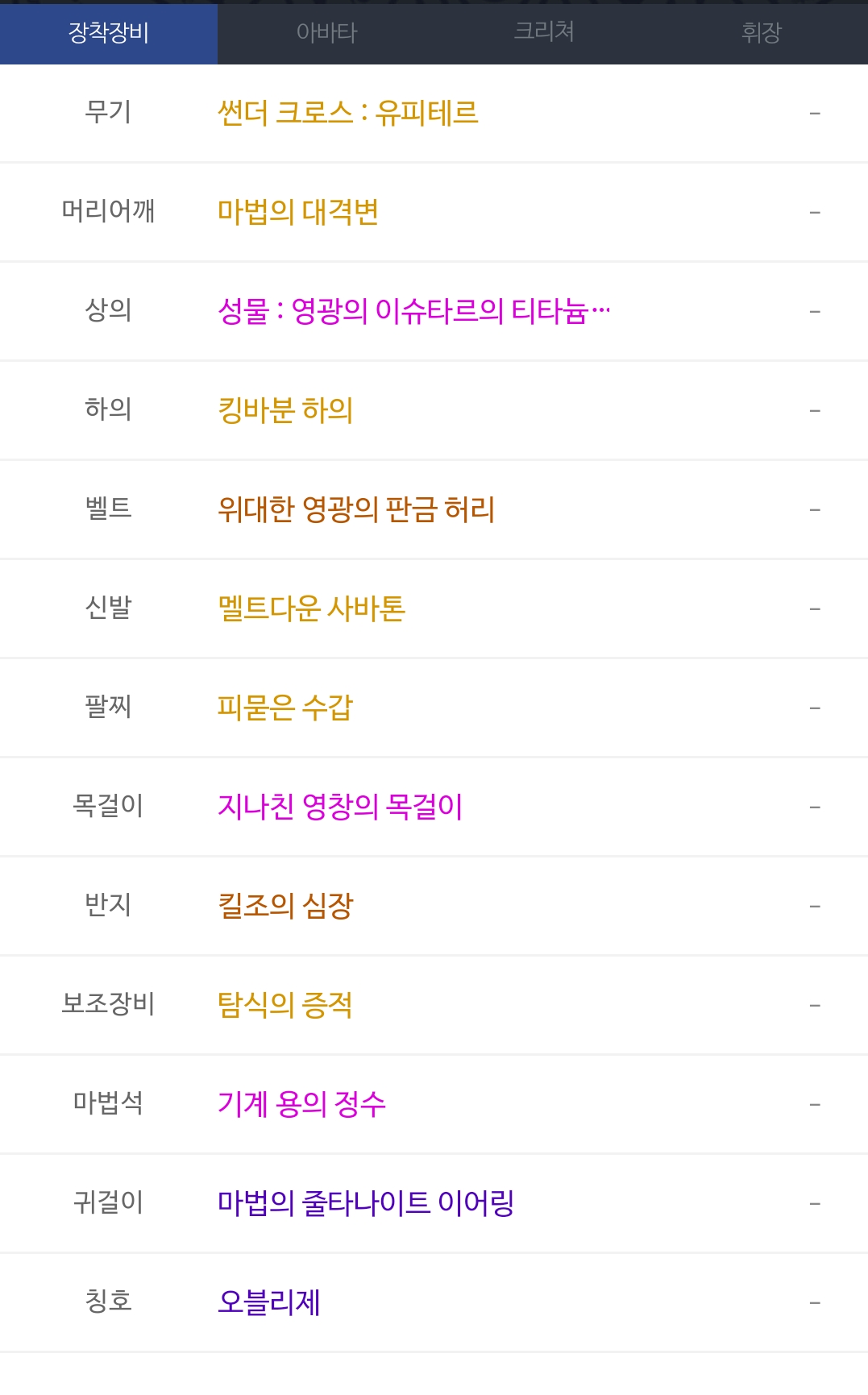This screenshot has height=1395, width=868.
Task: Open 위대한 영광의 판금 허리 belt
Action: coord(356,509)
